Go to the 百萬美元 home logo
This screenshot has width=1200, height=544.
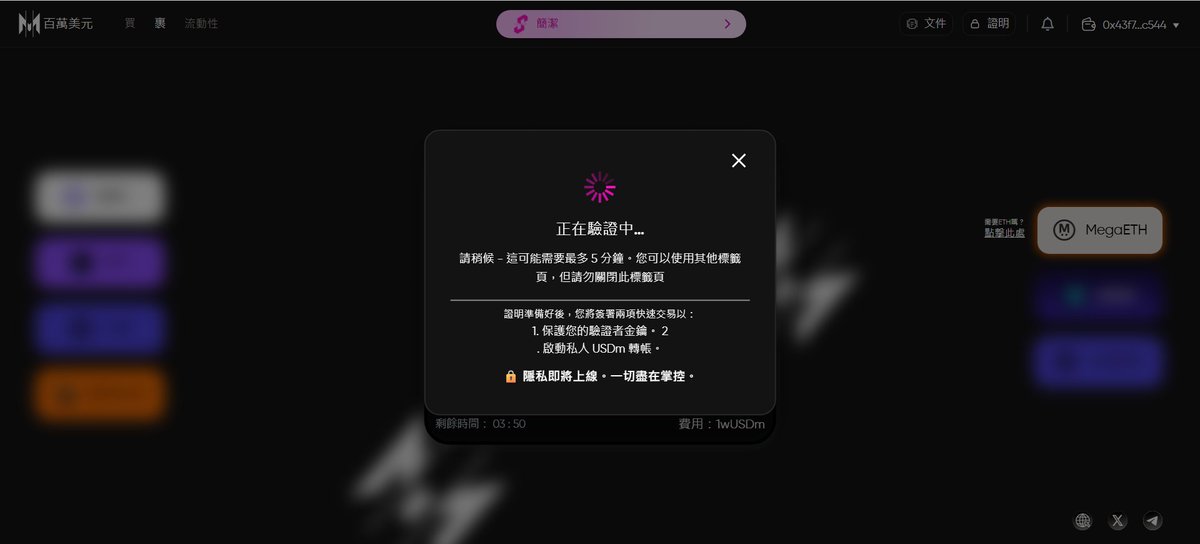click(55, 23)
